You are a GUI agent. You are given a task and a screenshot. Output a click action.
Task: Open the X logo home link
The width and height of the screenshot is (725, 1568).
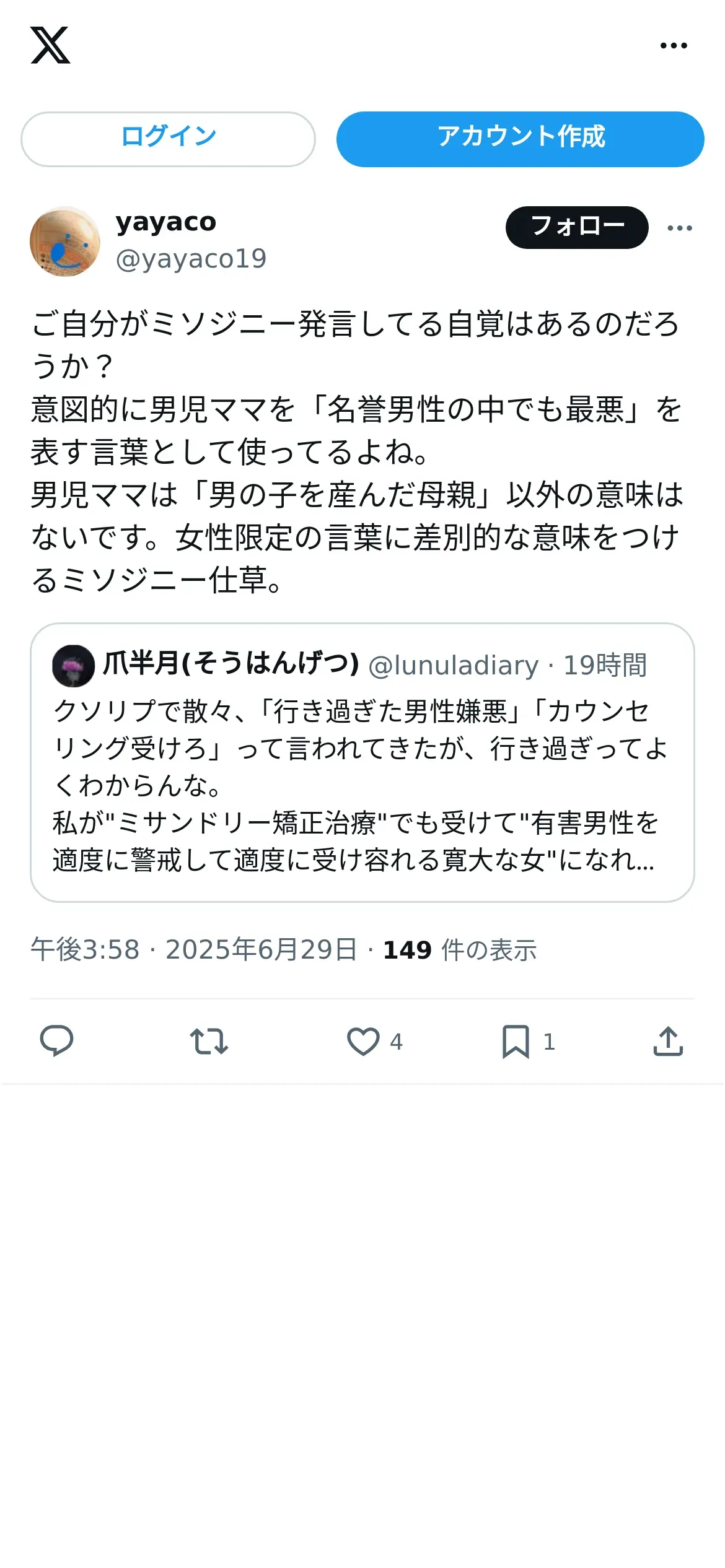click(x=50, y=45)
